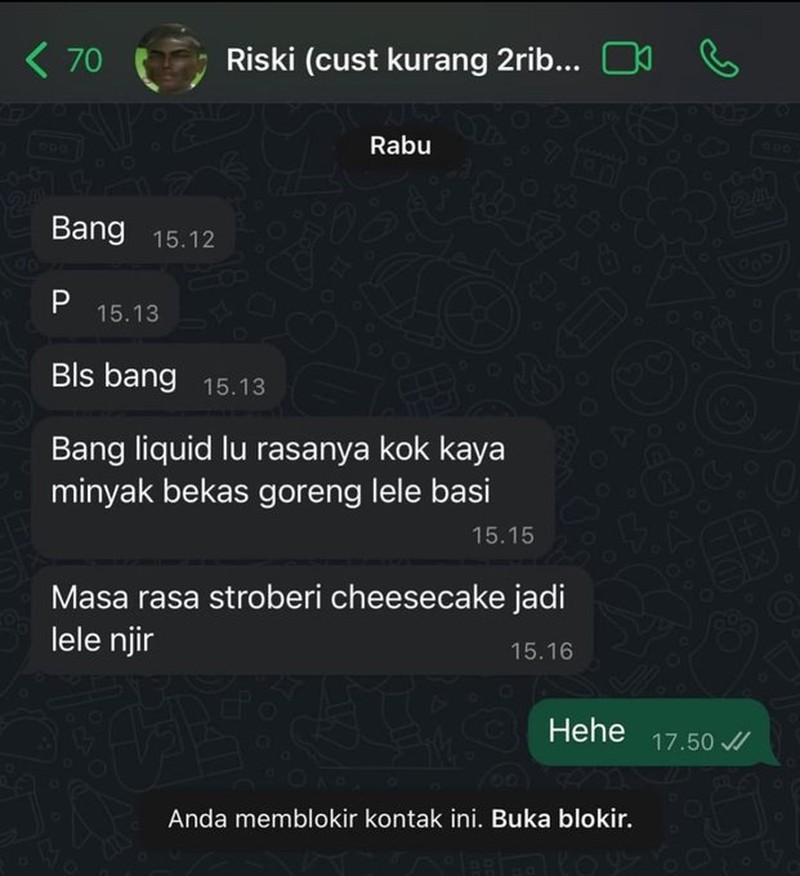This screenshot has width=800, height=876.
Task: Start a voice call with Riski
Action: point(719,60)
